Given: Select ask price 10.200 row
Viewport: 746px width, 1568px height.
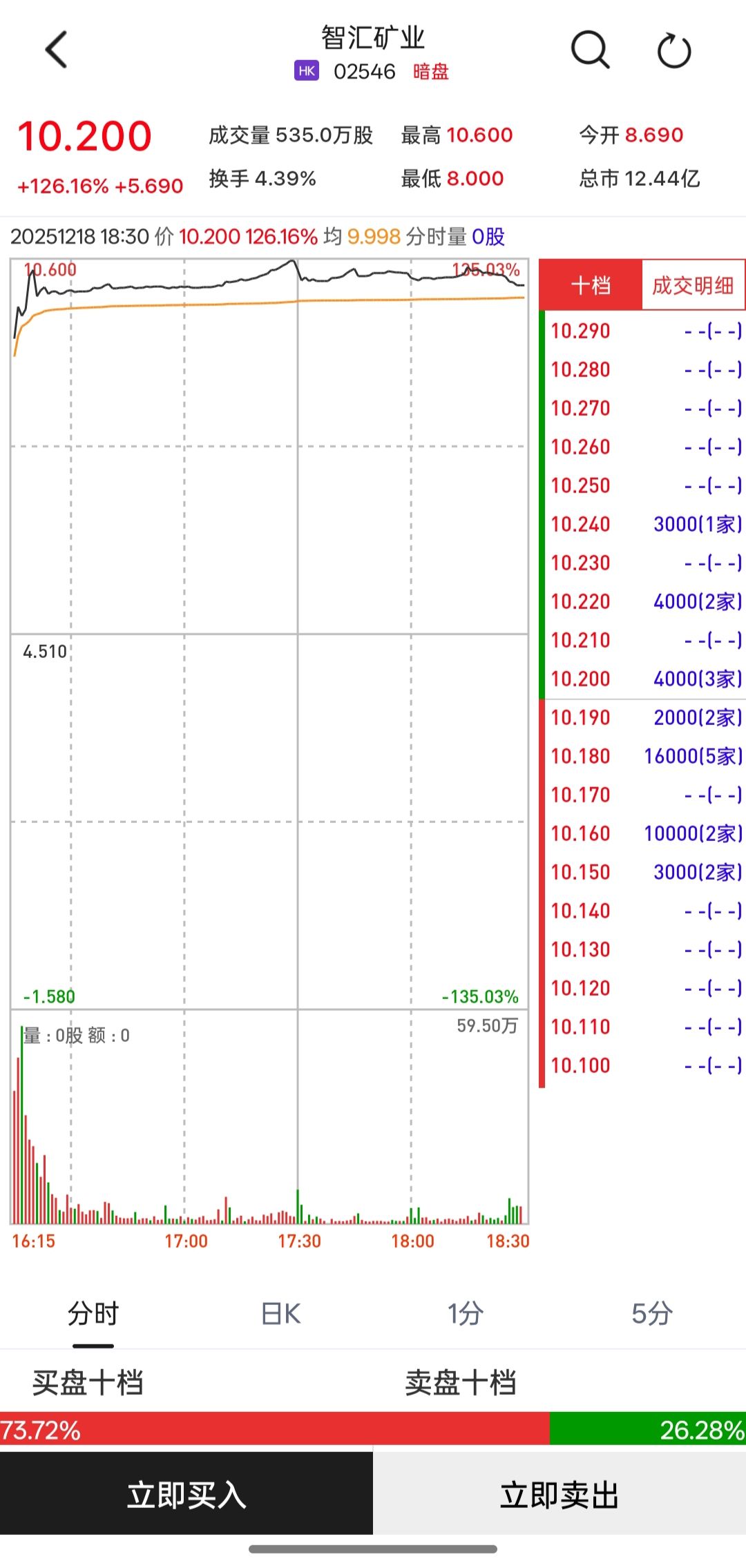Looking at the screenshot, I should [644, 679].
